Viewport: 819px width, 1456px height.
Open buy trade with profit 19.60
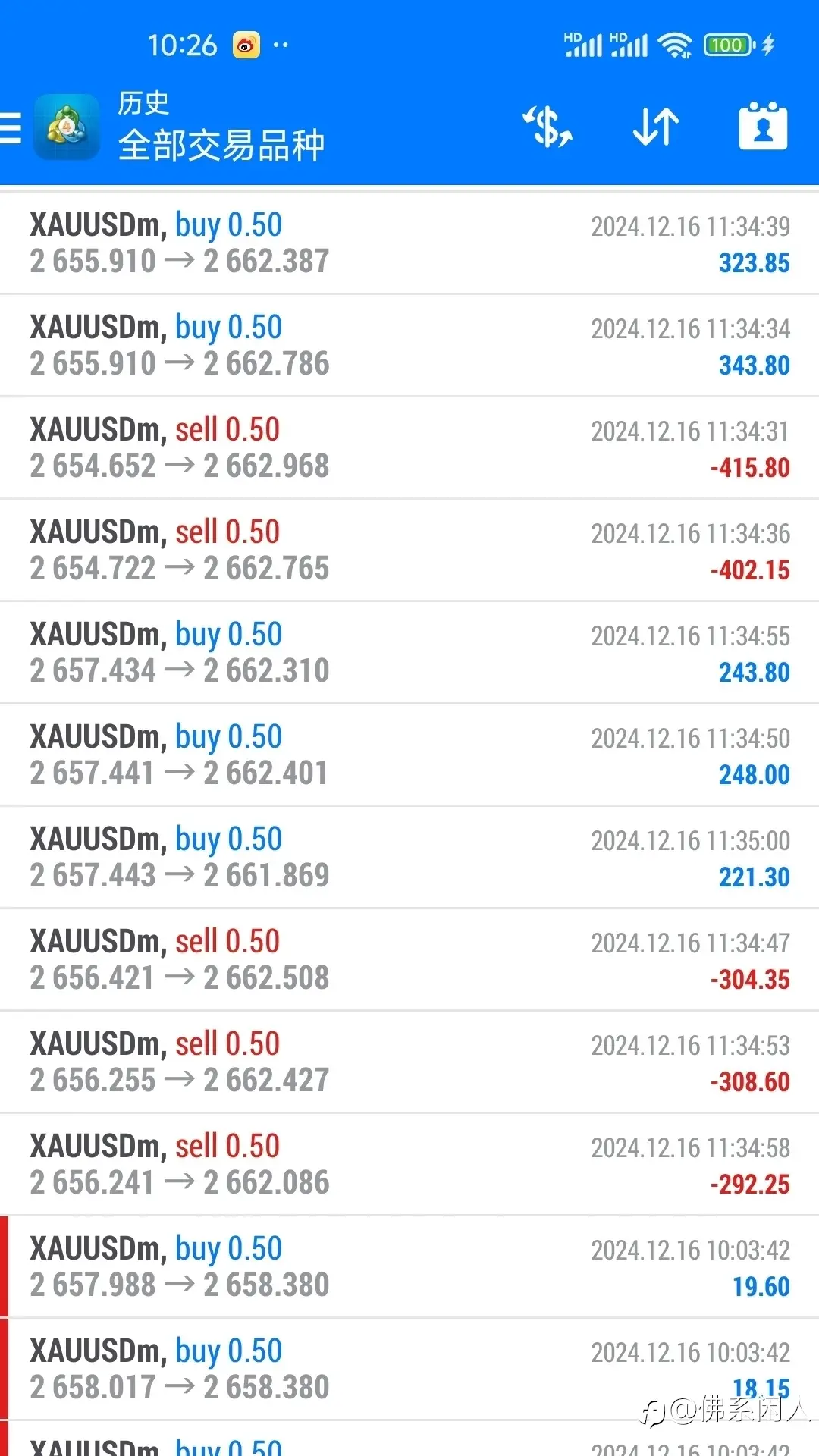click(409, 1266)
